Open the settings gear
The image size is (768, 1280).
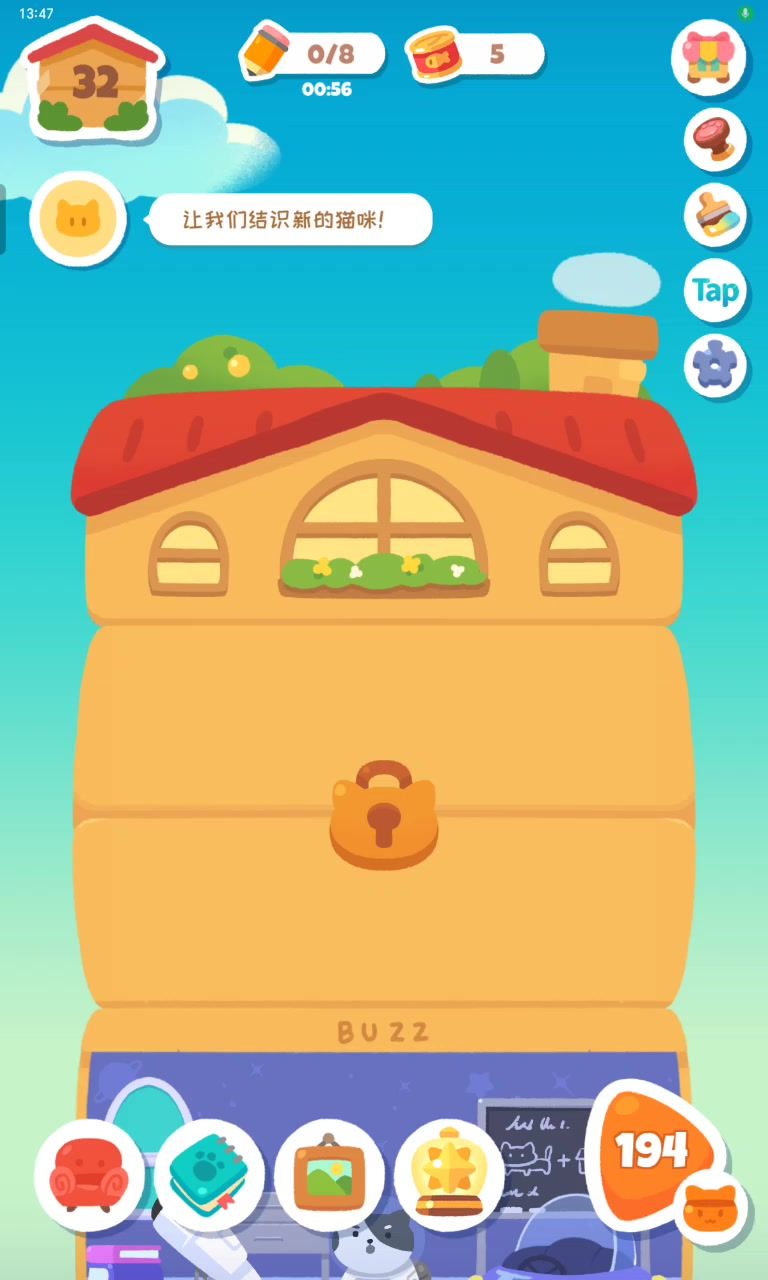pos(714,366)
